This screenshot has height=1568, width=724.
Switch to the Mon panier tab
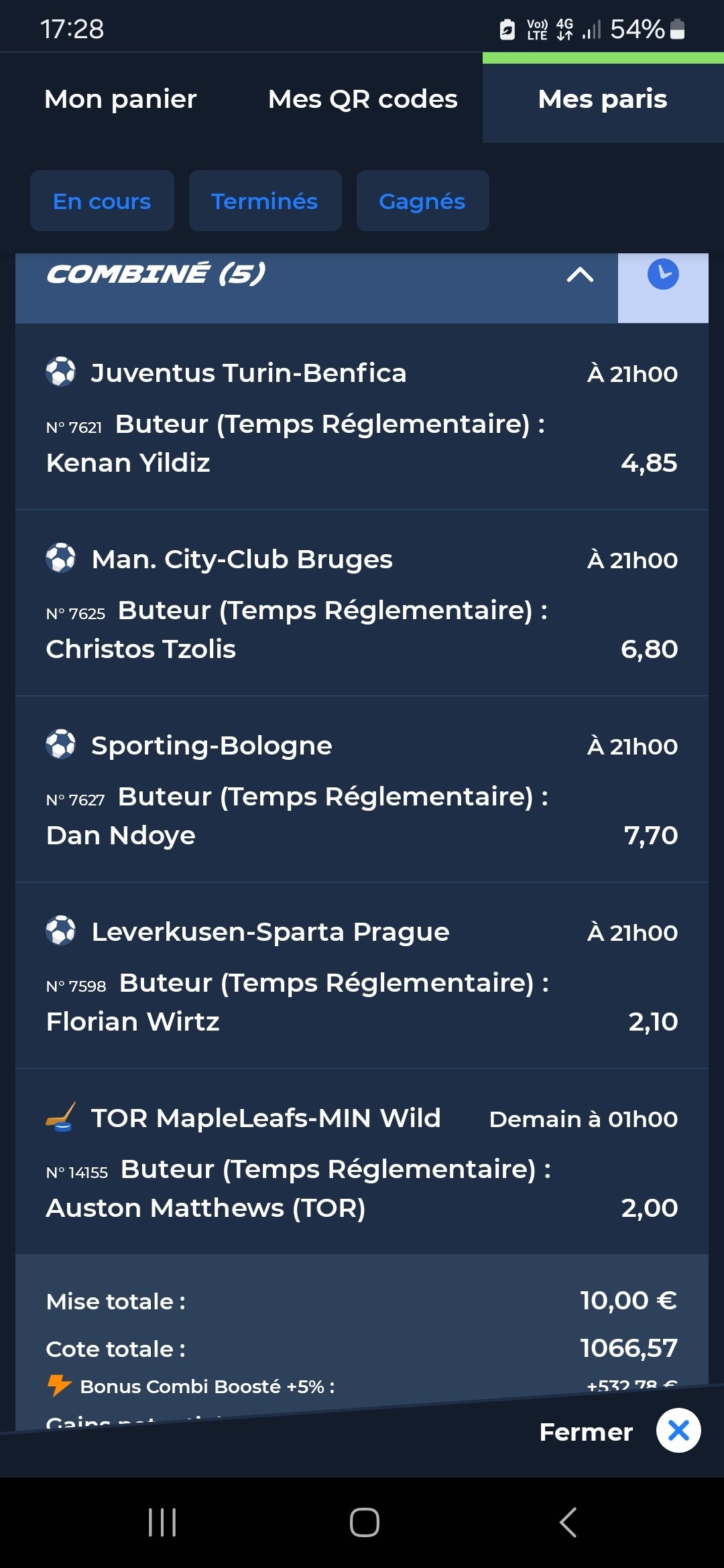(x=121, y=99)
